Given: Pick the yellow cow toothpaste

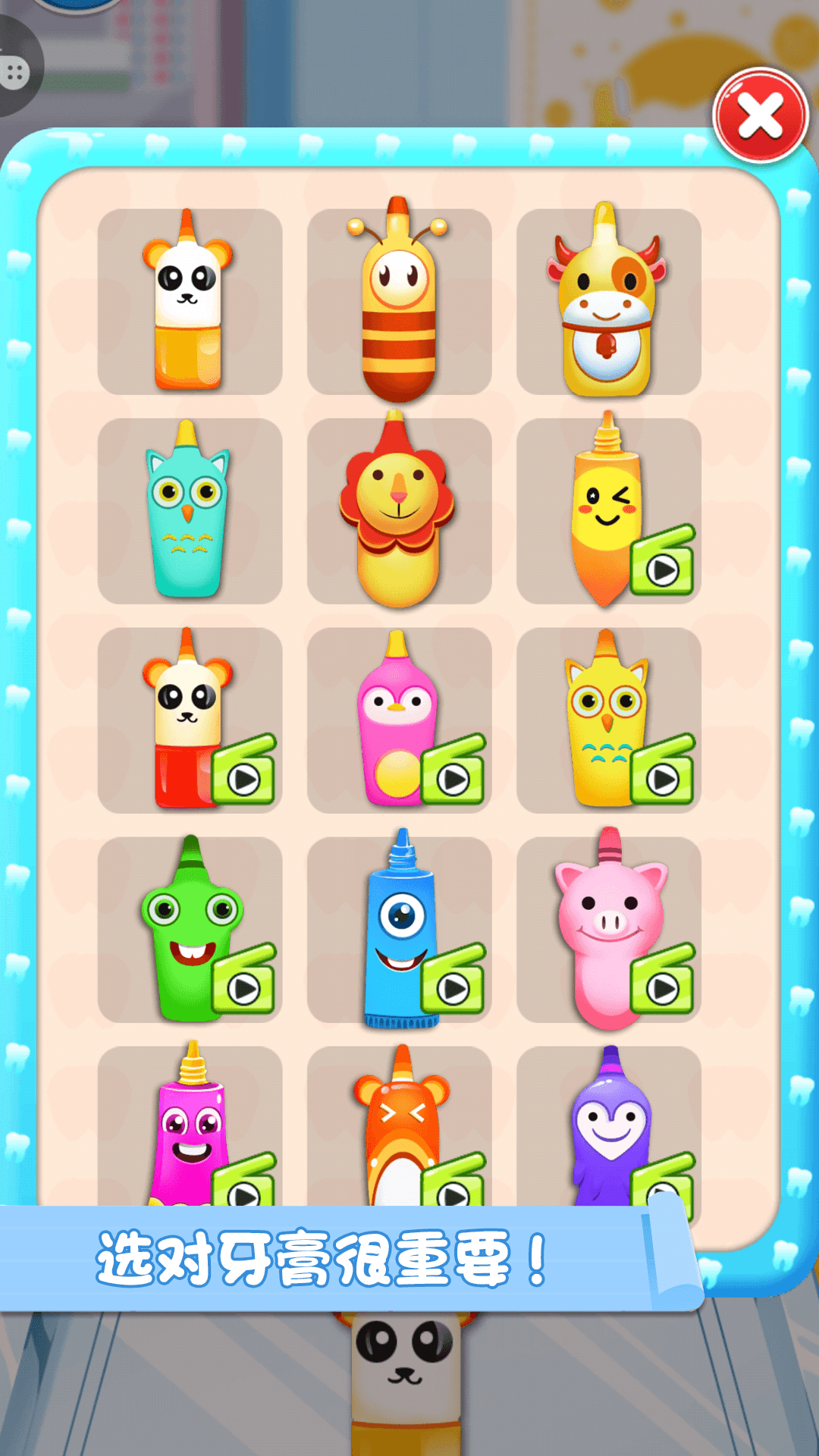Looking at the screenshot, I should point(608,301).
